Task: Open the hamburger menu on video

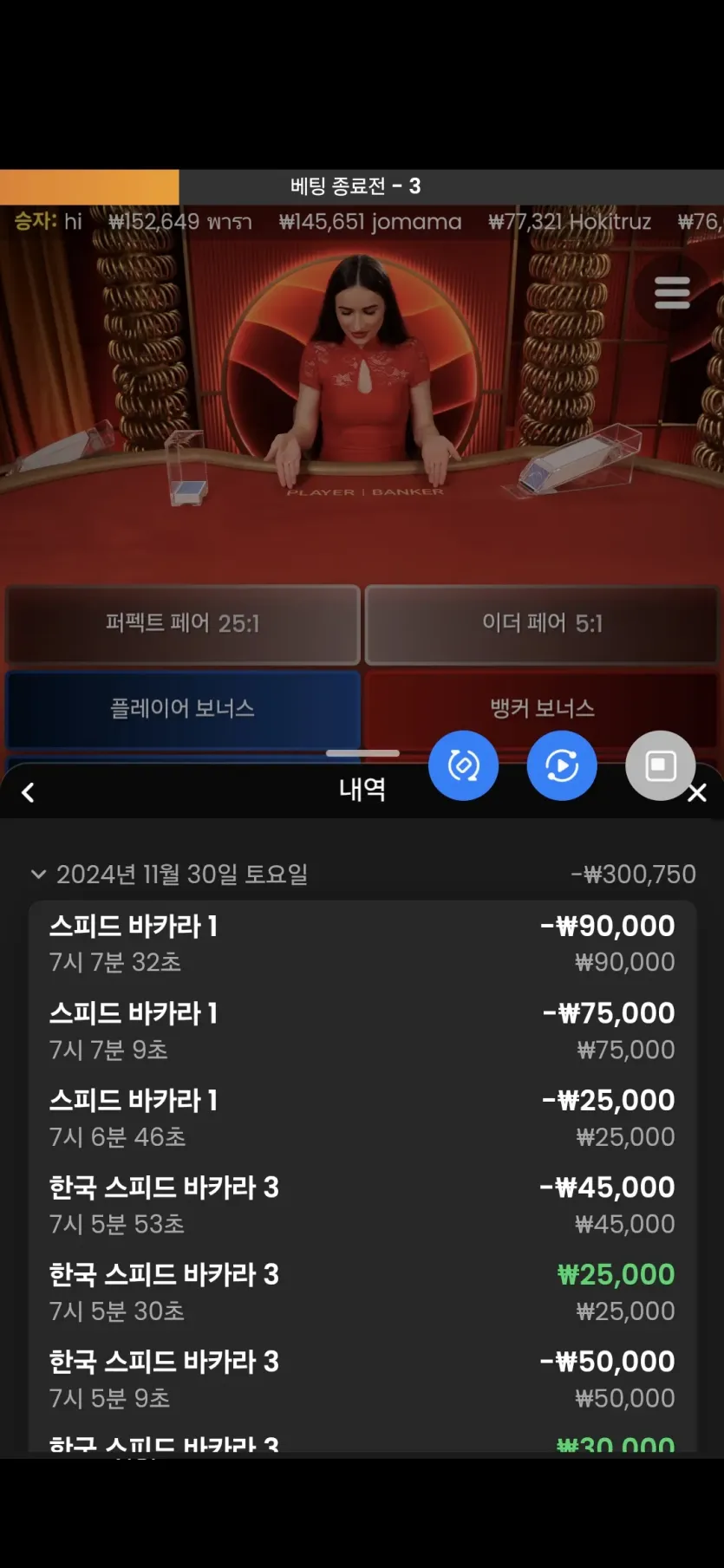Action: click(x=672, y=293)
